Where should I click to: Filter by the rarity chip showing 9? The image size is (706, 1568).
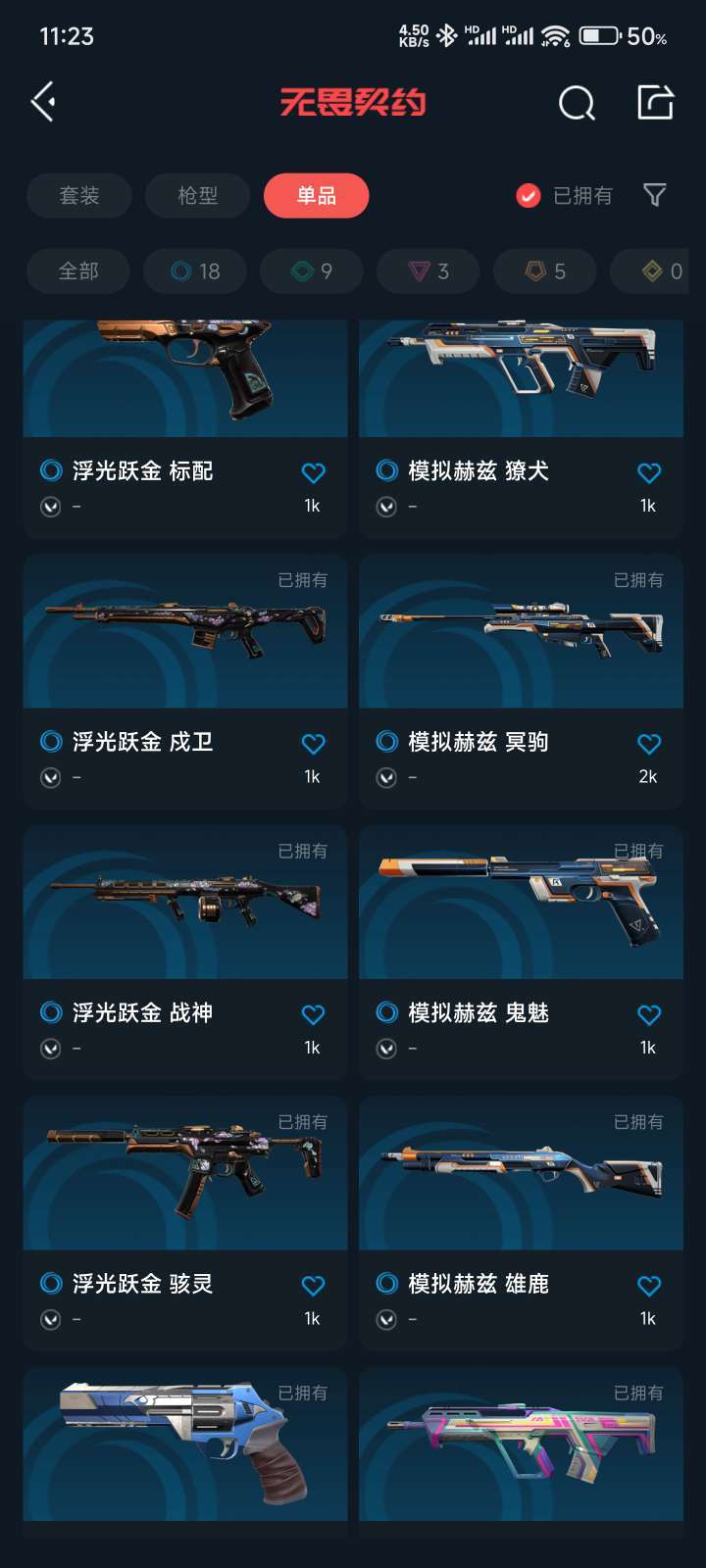(x=312, y=271)
